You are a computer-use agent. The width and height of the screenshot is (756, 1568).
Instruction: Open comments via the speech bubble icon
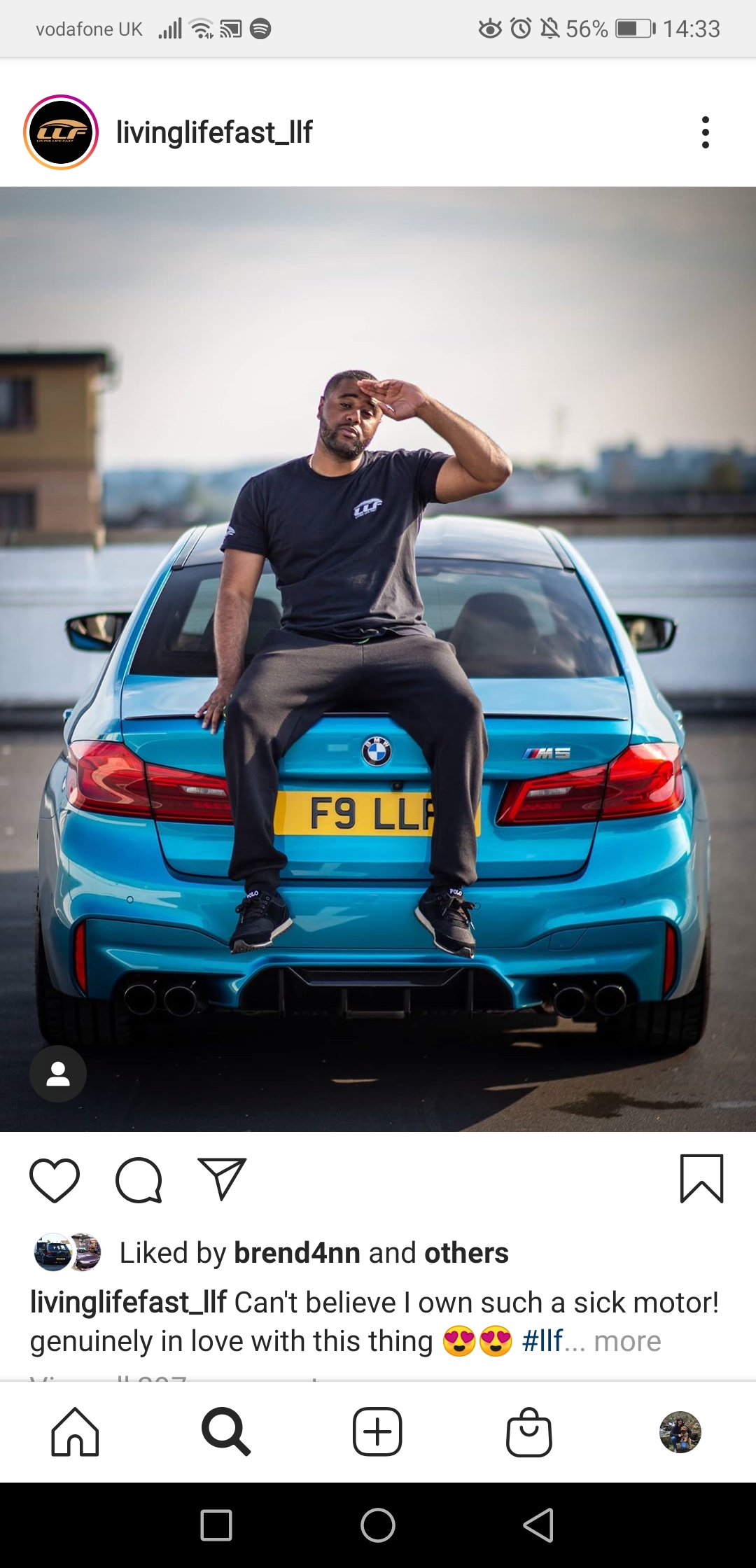139,1180
